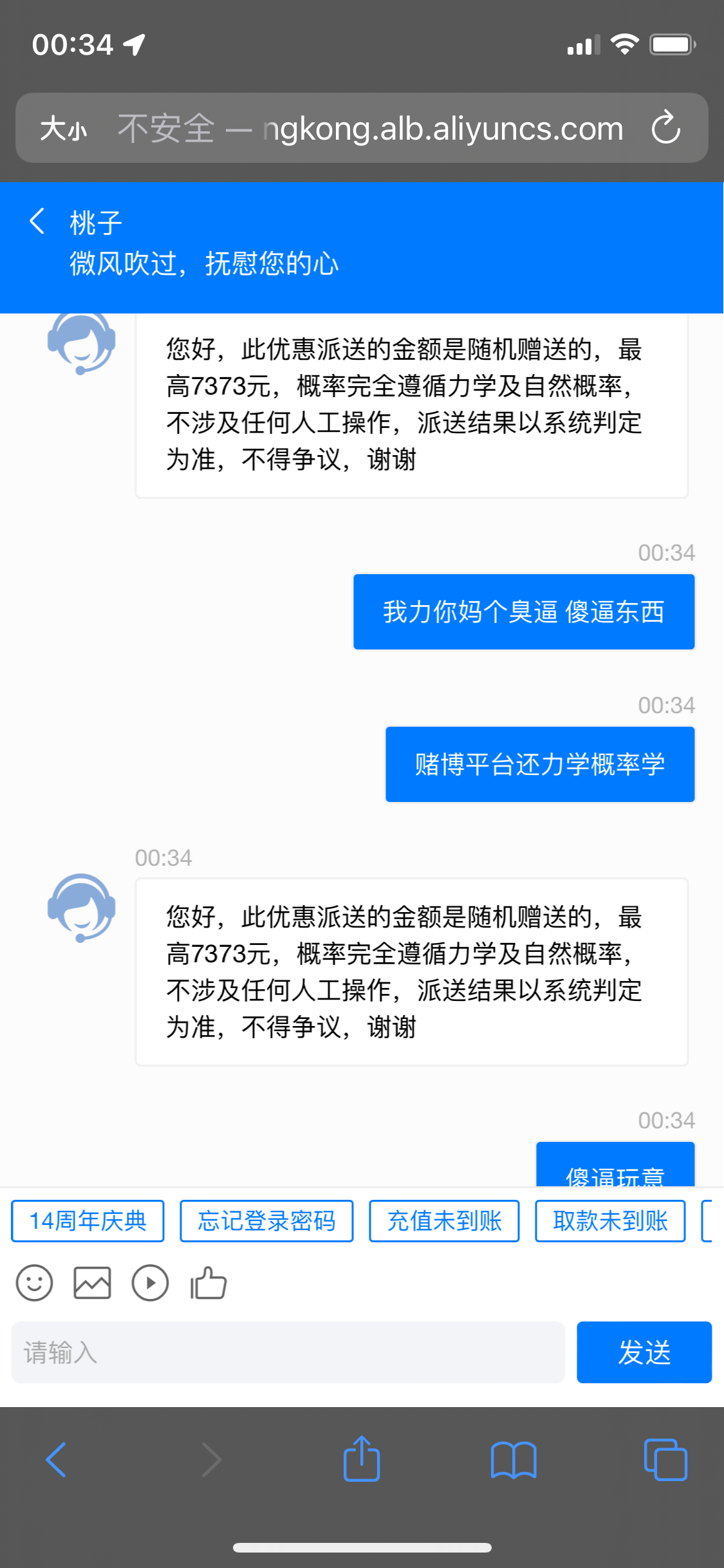
Task: Tap the thumbs-up rating icon
Action: [208, 1283]
